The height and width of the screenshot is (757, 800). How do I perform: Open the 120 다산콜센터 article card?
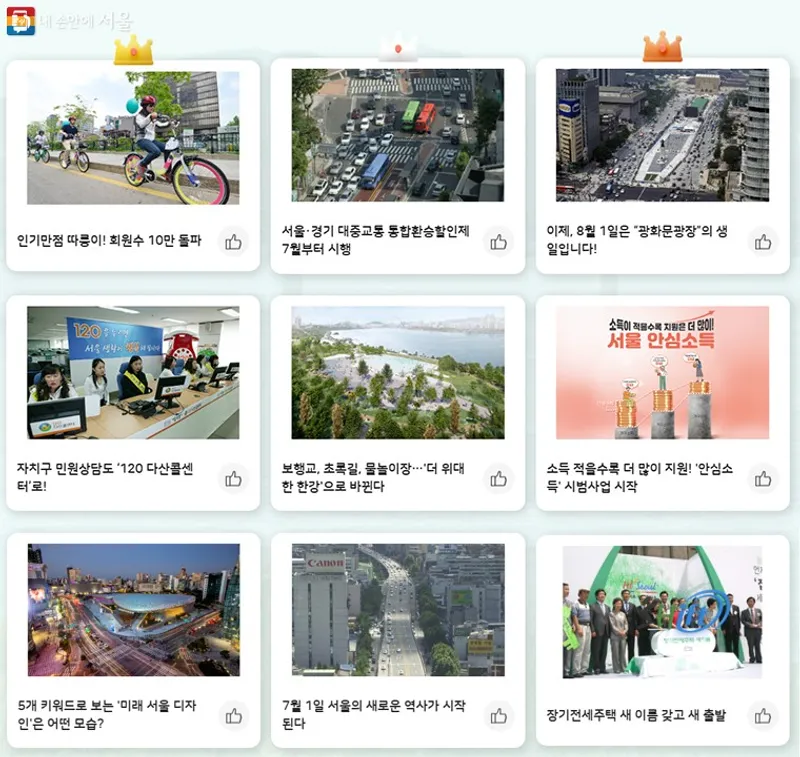click(x=132, y=373)
